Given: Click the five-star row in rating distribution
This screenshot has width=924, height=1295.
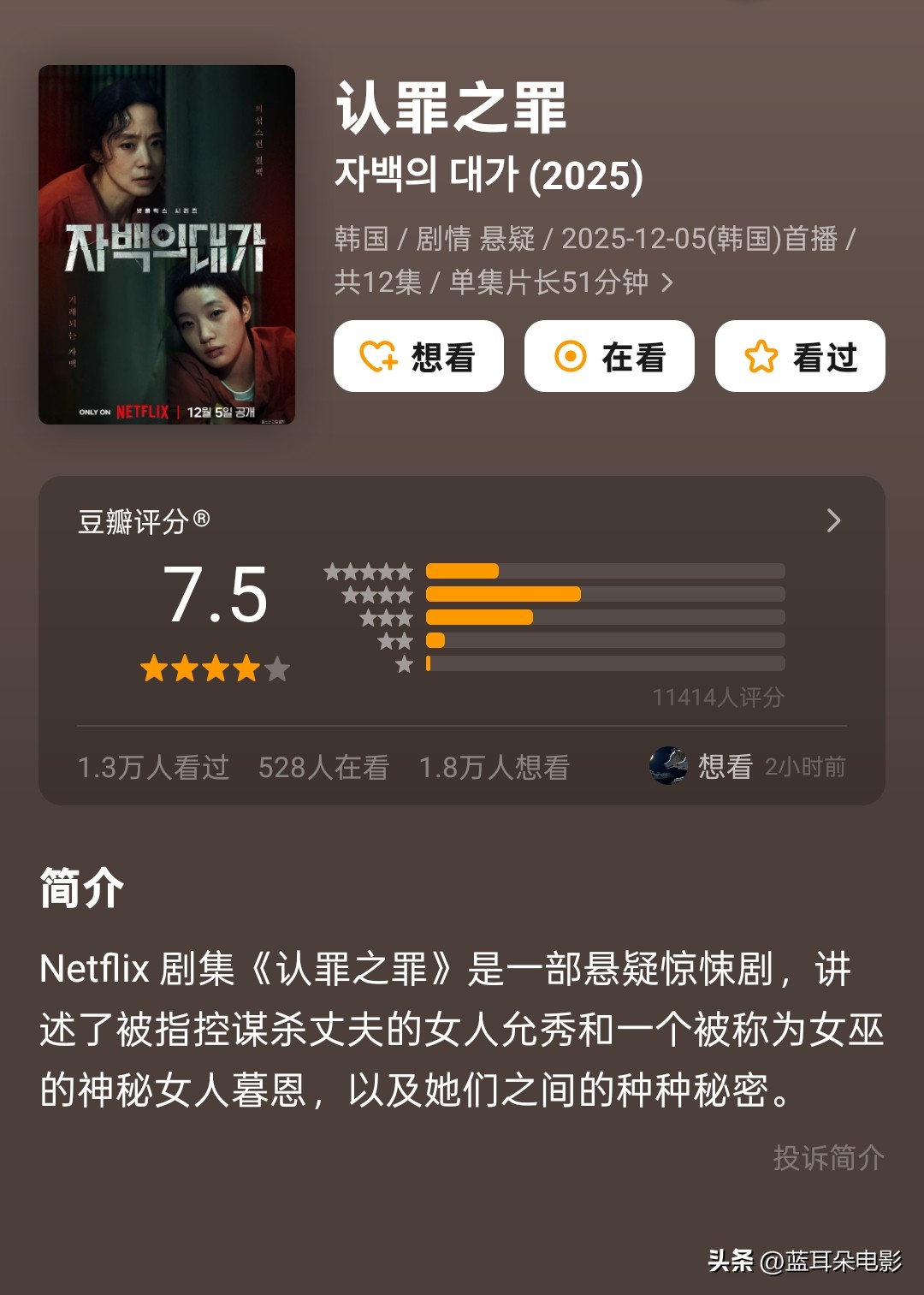Looking at the screenshot, I should pos(370,568).
